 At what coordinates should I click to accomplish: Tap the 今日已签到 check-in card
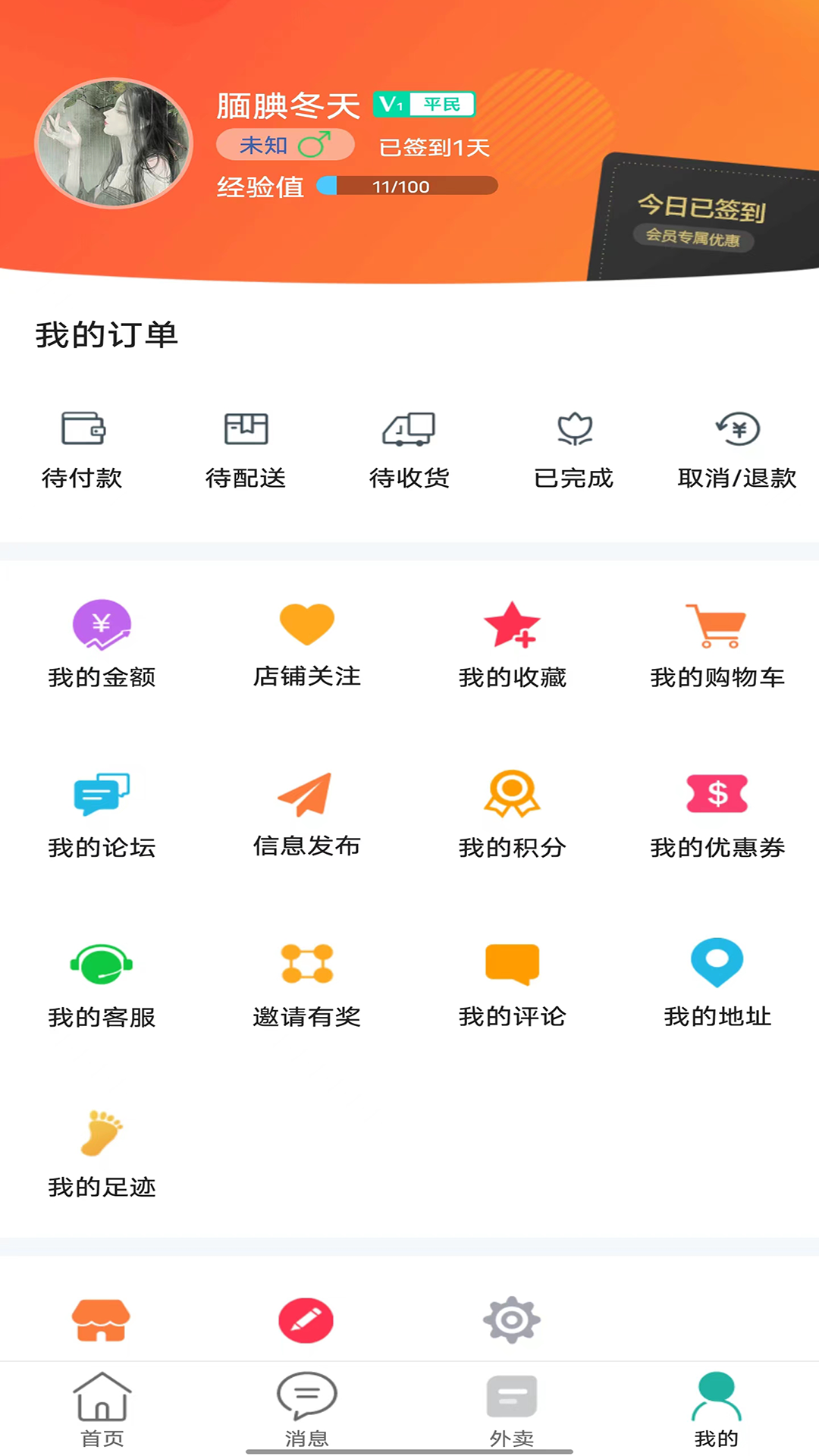pos(701,218)
